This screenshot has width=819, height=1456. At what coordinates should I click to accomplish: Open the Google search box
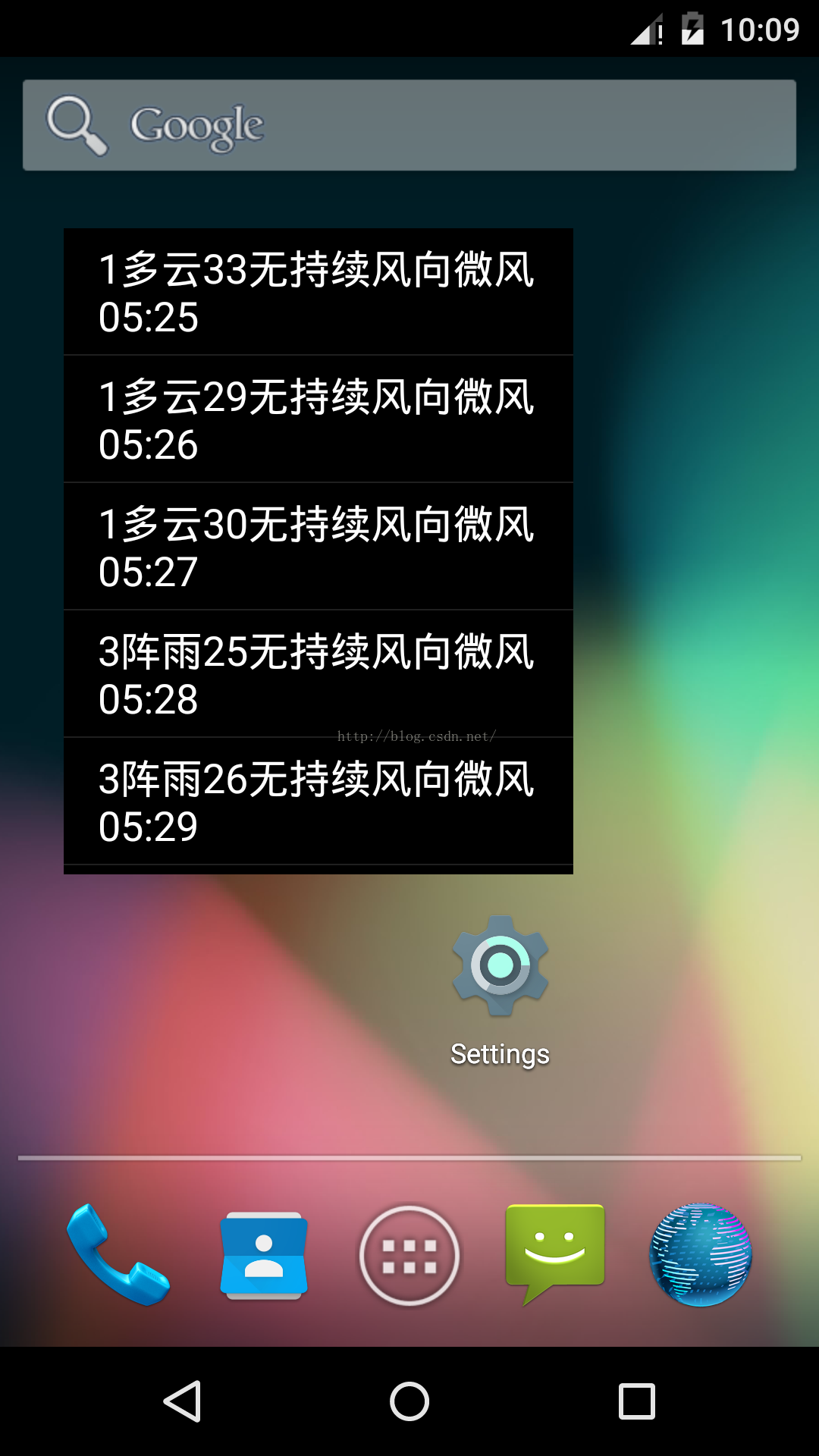(x=409, y=125)
